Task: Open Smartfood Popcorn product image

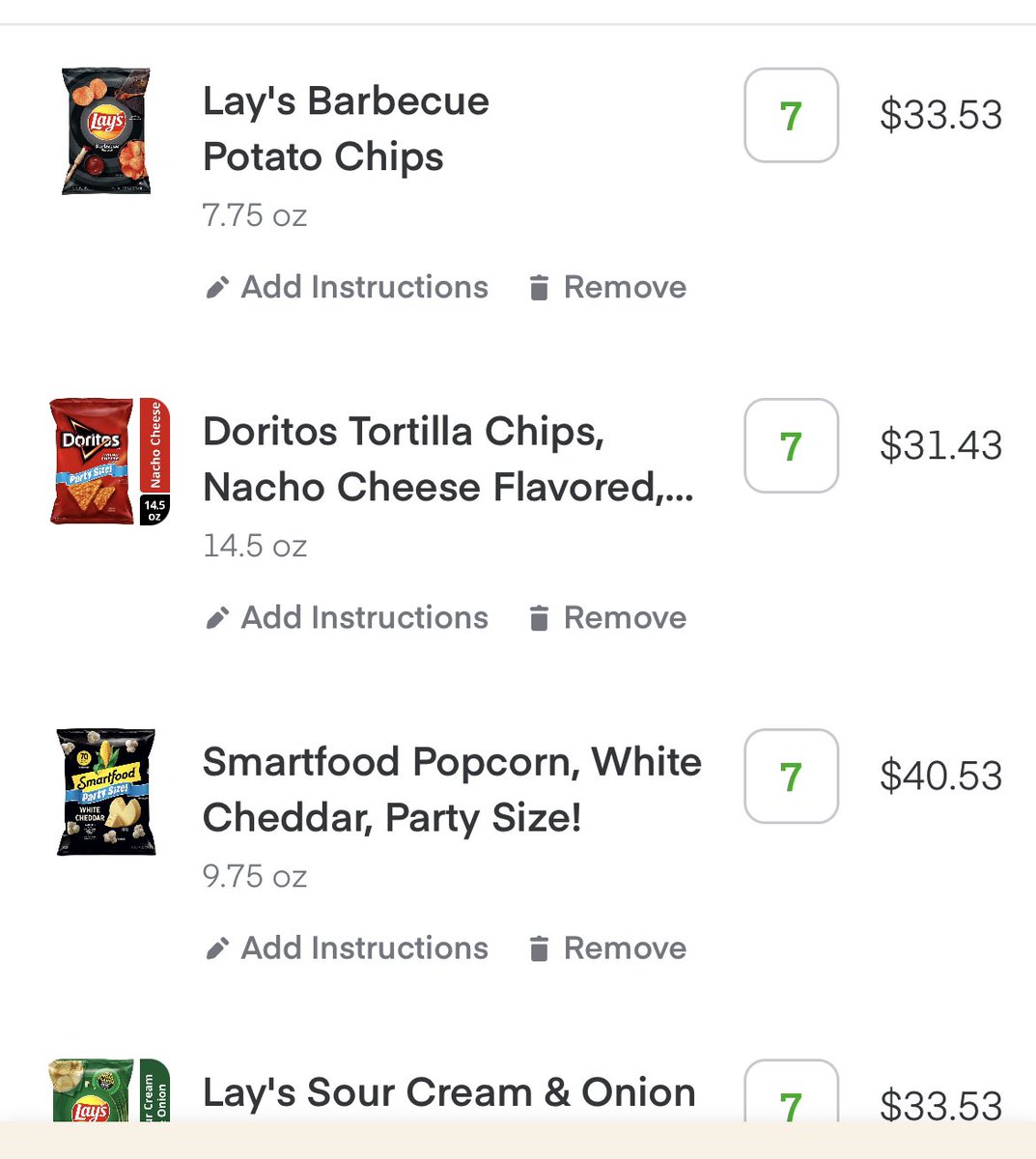Action: coord(106,792)
